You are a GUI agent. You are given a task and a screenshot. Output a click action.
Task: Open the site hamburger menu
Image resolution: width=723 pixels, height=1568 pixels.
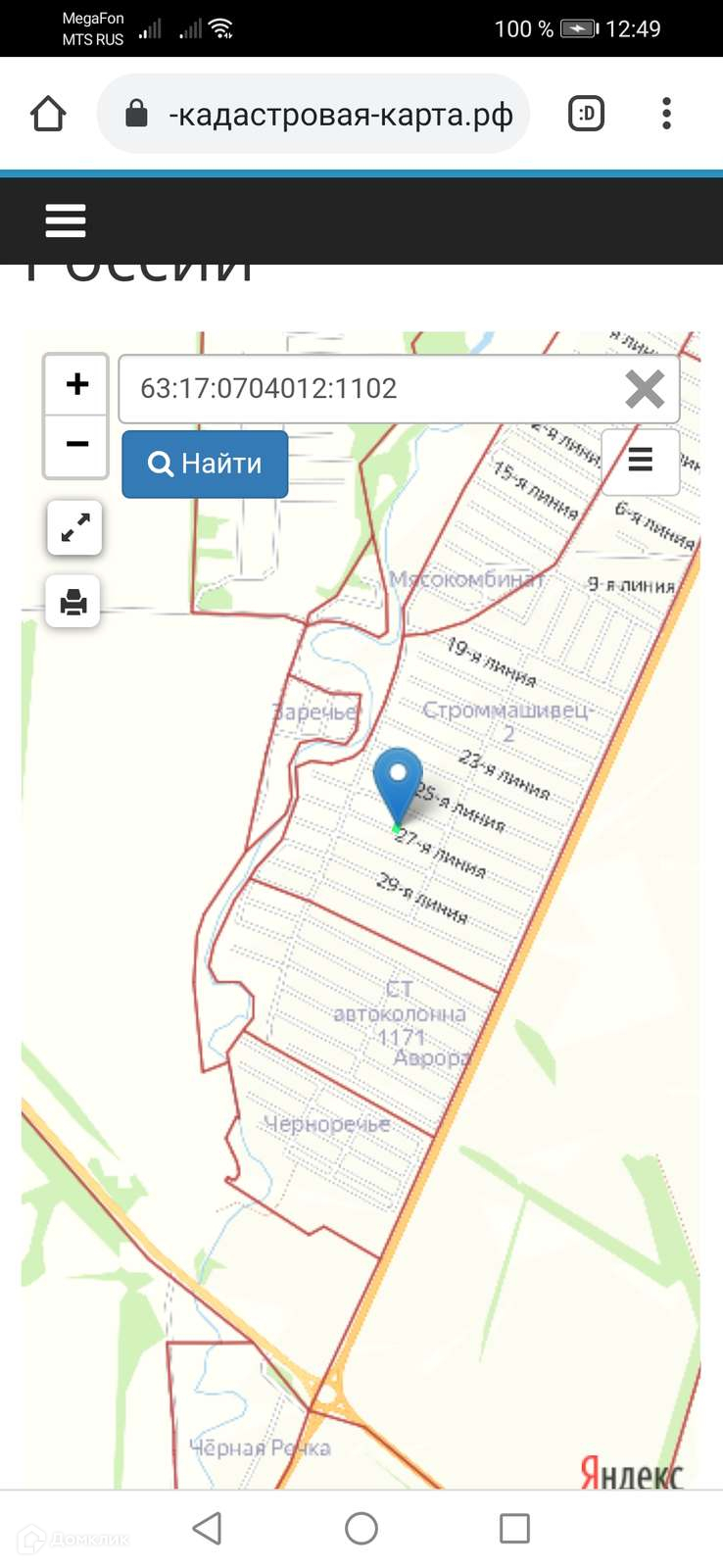pos(66,221)
